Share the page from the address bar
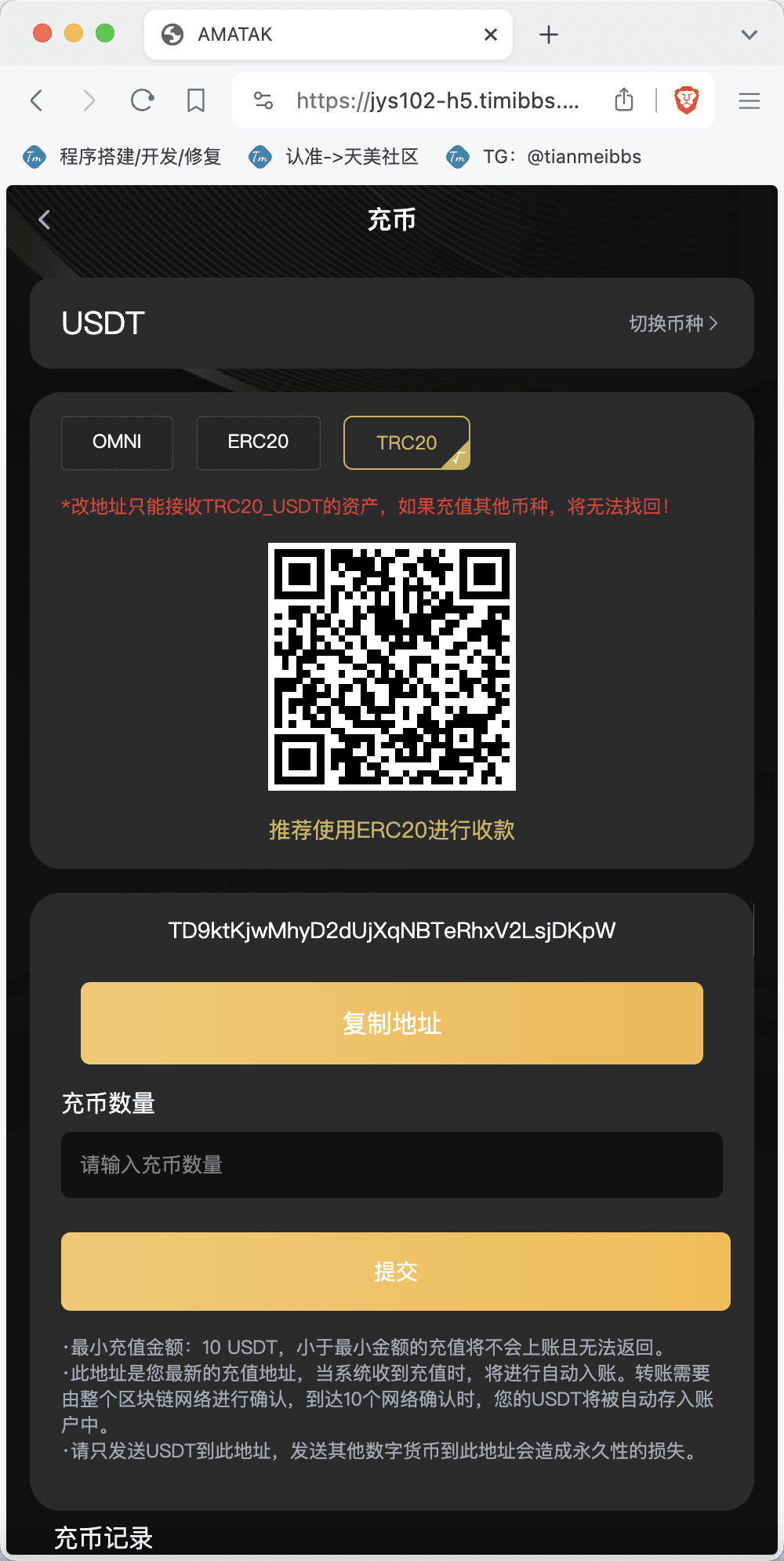The width and height of the screenshot is (784, 1561). (x=624, y=100)
